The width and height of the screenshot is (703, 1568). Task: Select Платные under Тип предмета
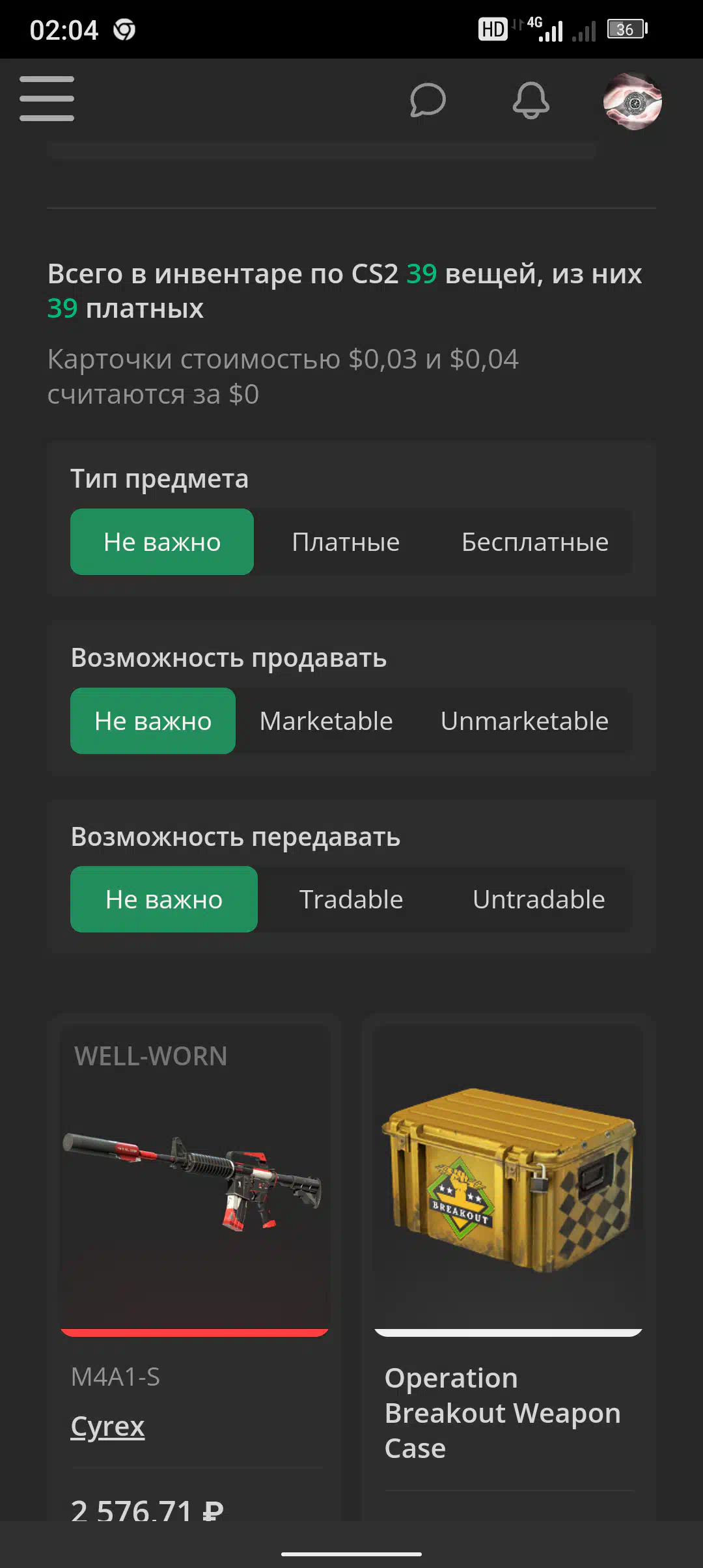click(346, 542)
